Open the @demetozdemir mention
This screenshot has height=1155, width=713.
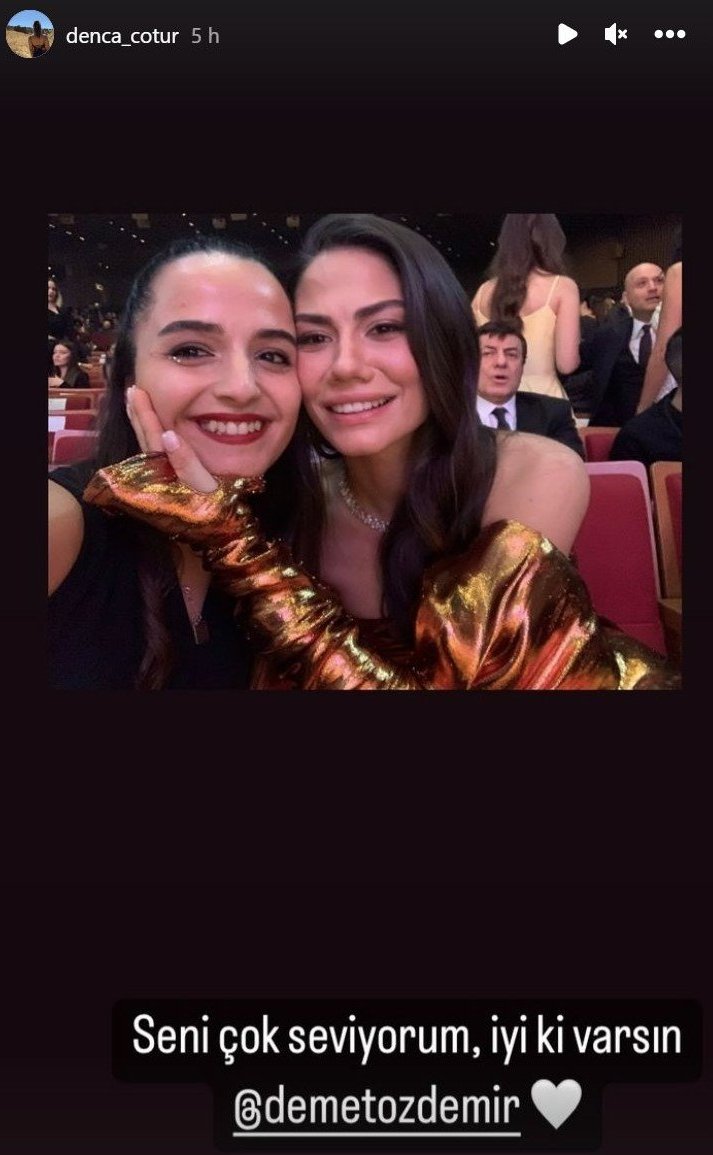pos(377,1107)
